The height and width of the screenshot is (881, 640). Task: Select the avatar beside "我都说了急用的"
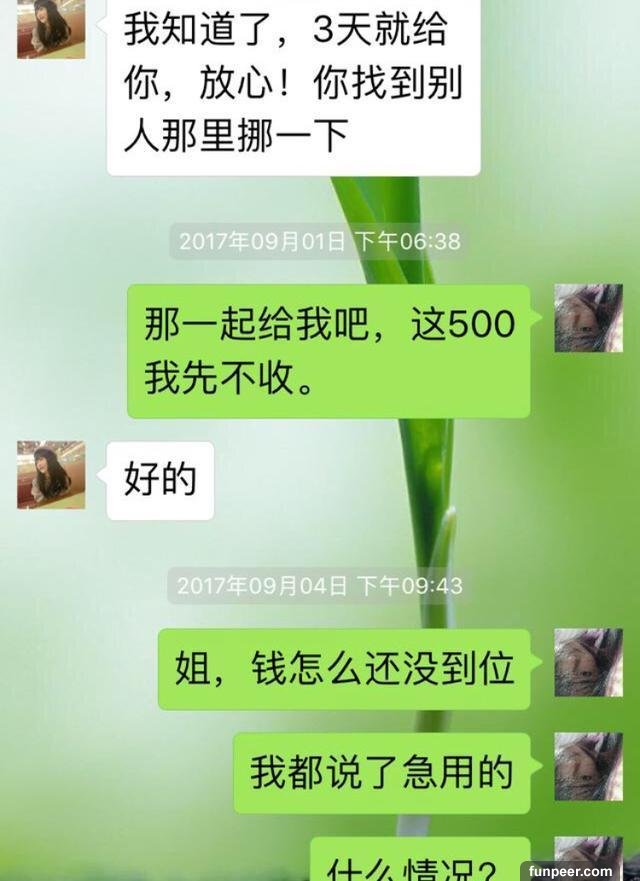click(x=589, y=767)
